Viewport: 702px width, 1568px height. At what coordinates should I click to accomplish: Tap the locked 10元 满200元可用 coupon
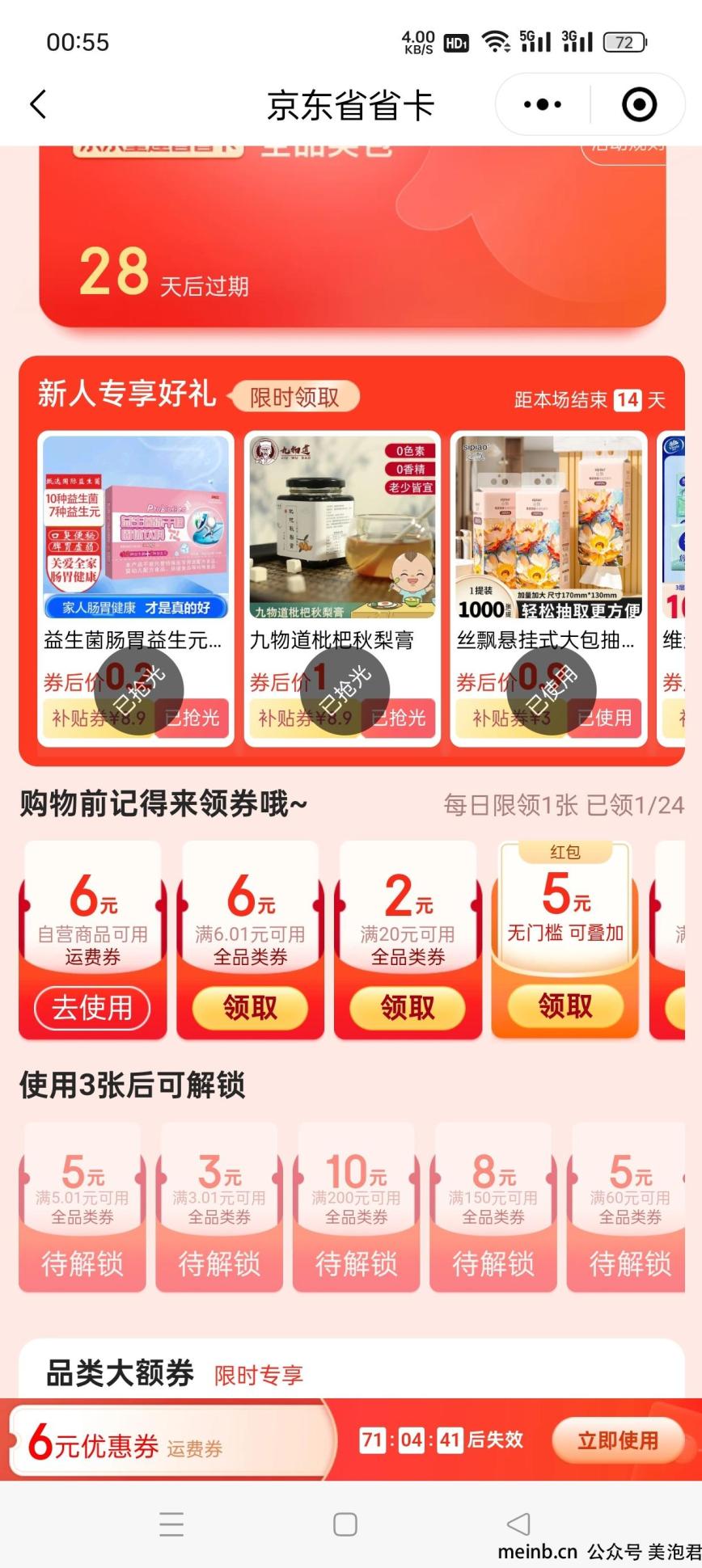coord(357,1207)
